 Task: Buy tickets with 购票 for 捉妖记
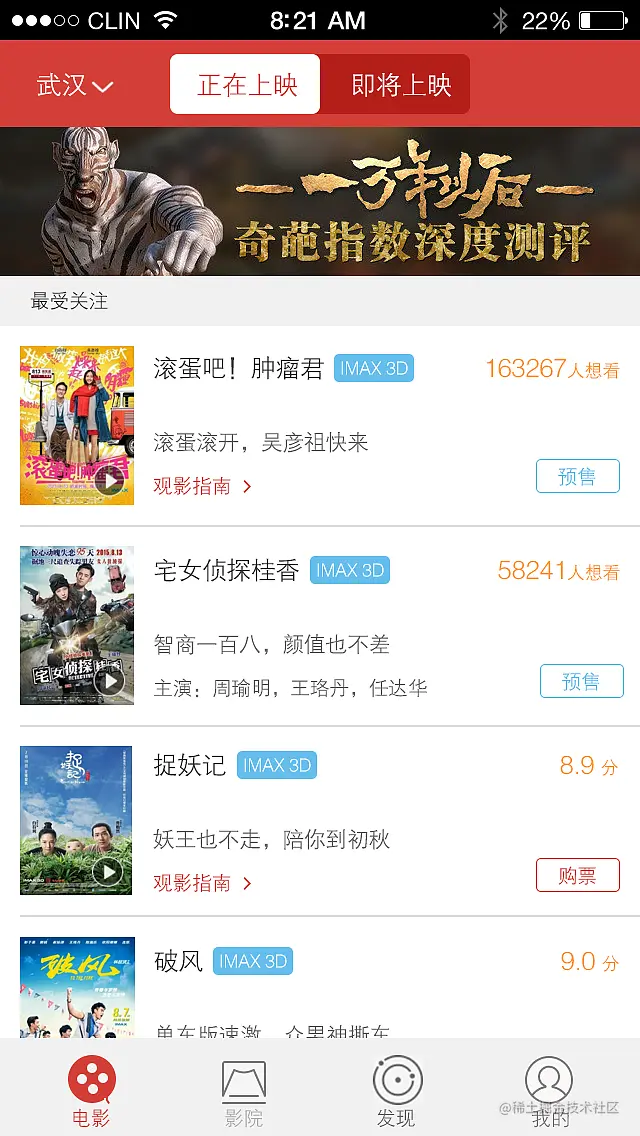(577, 875)
